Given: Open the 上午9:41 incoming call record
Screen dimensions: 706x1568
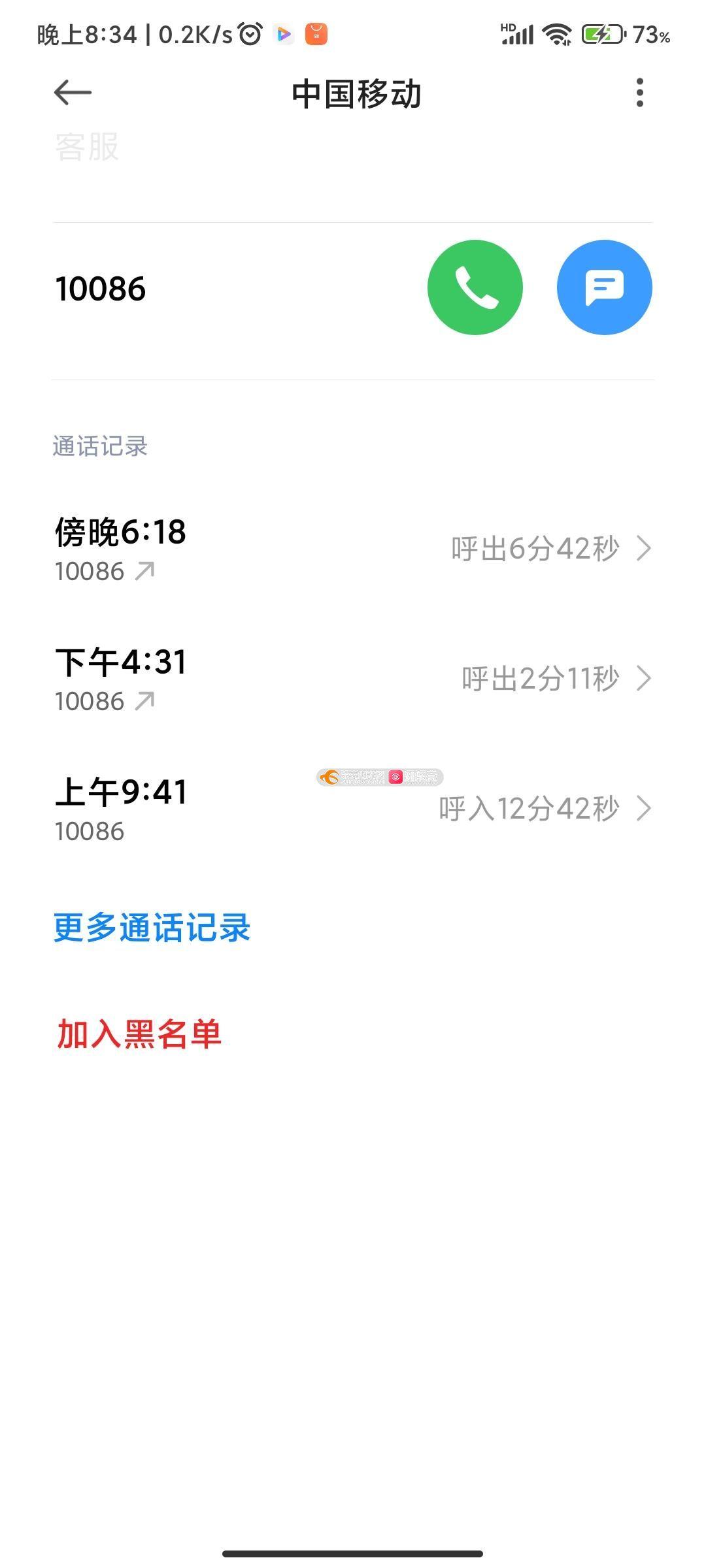Looking at the screenshot, I should pyautogui.click(x=353, y=809).
